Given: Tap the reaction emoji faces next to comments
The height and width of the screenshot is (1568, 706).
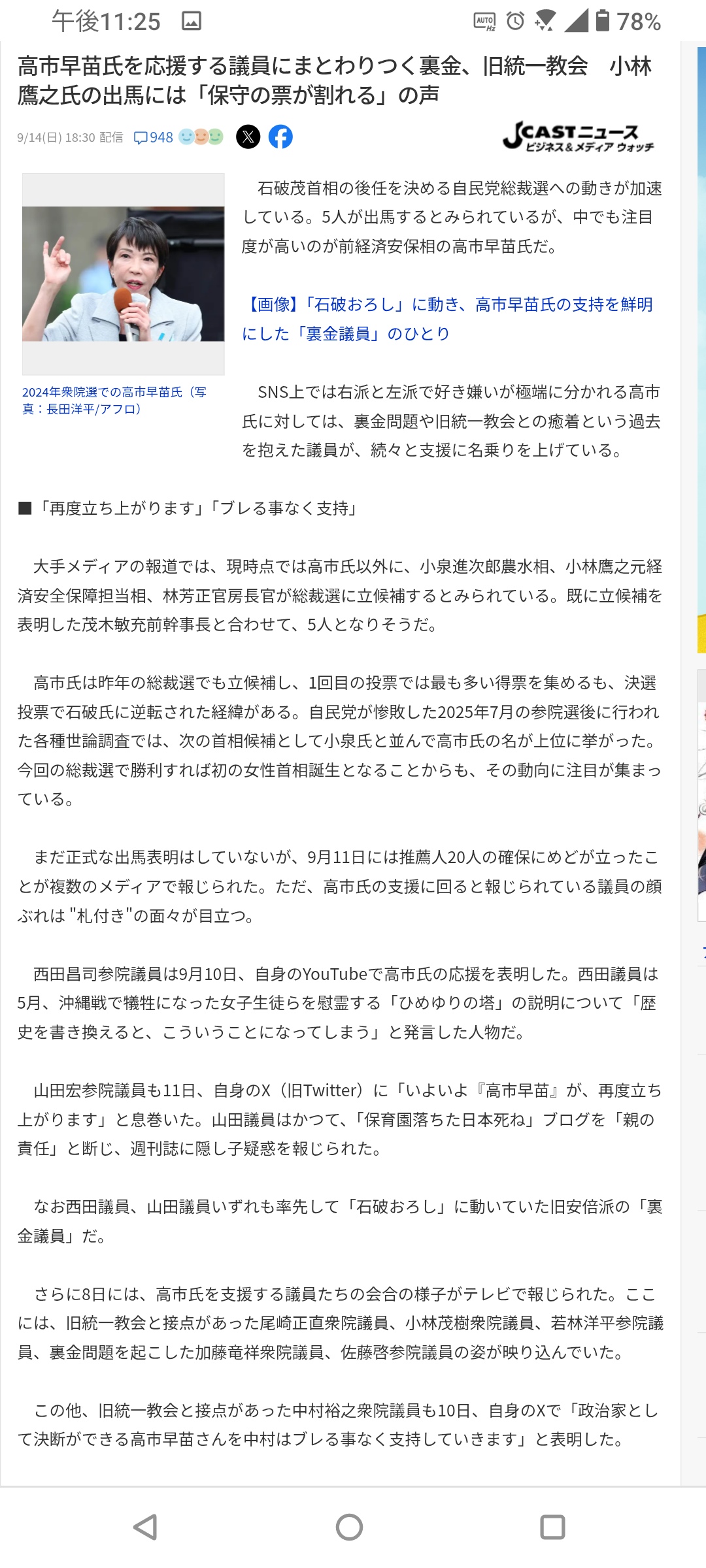Looking at the screenshot, I should click(x=201, y=137).
